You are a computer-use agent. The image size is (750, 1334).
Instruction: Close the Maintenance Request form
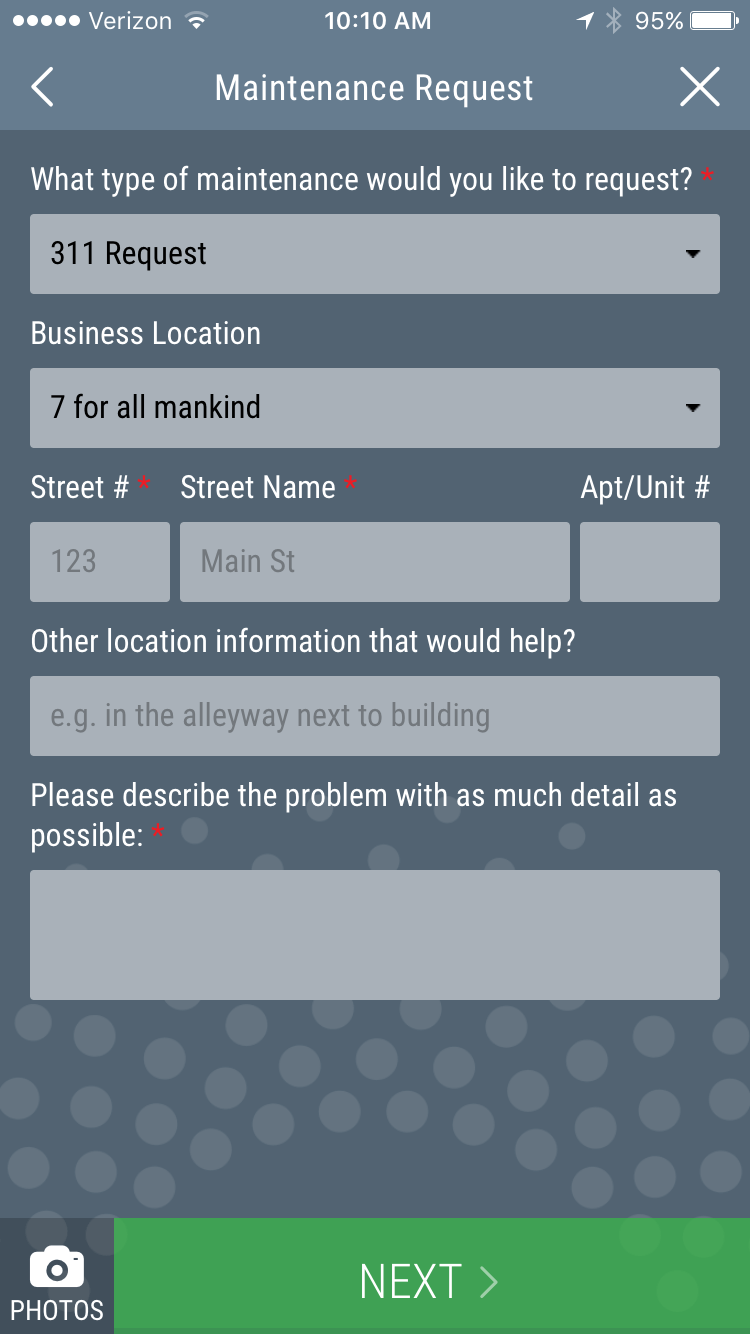[x=699, y=88]
